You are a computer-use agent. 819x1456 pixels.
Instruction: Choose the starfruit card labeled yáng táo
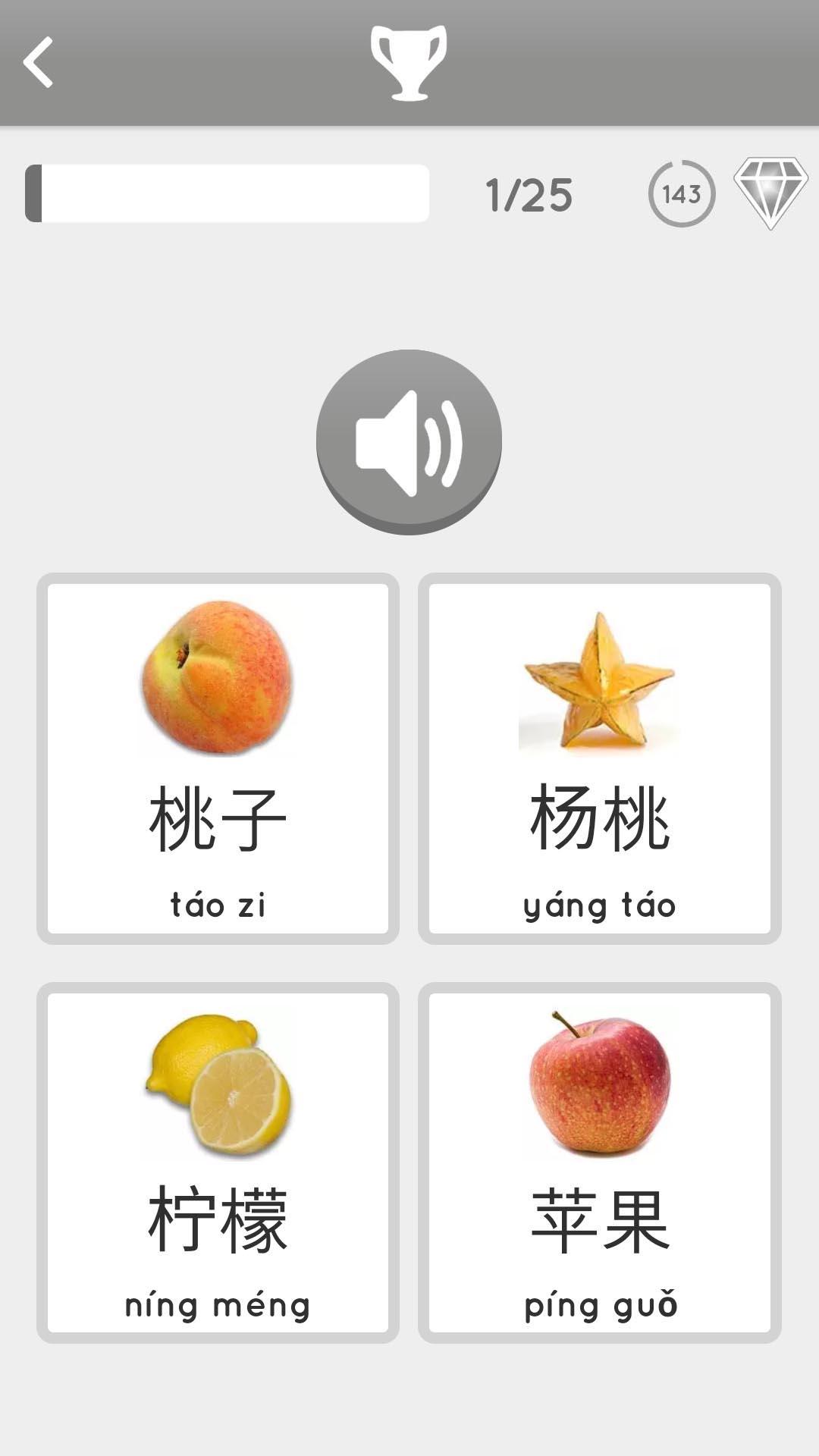(x=599, y=758)
